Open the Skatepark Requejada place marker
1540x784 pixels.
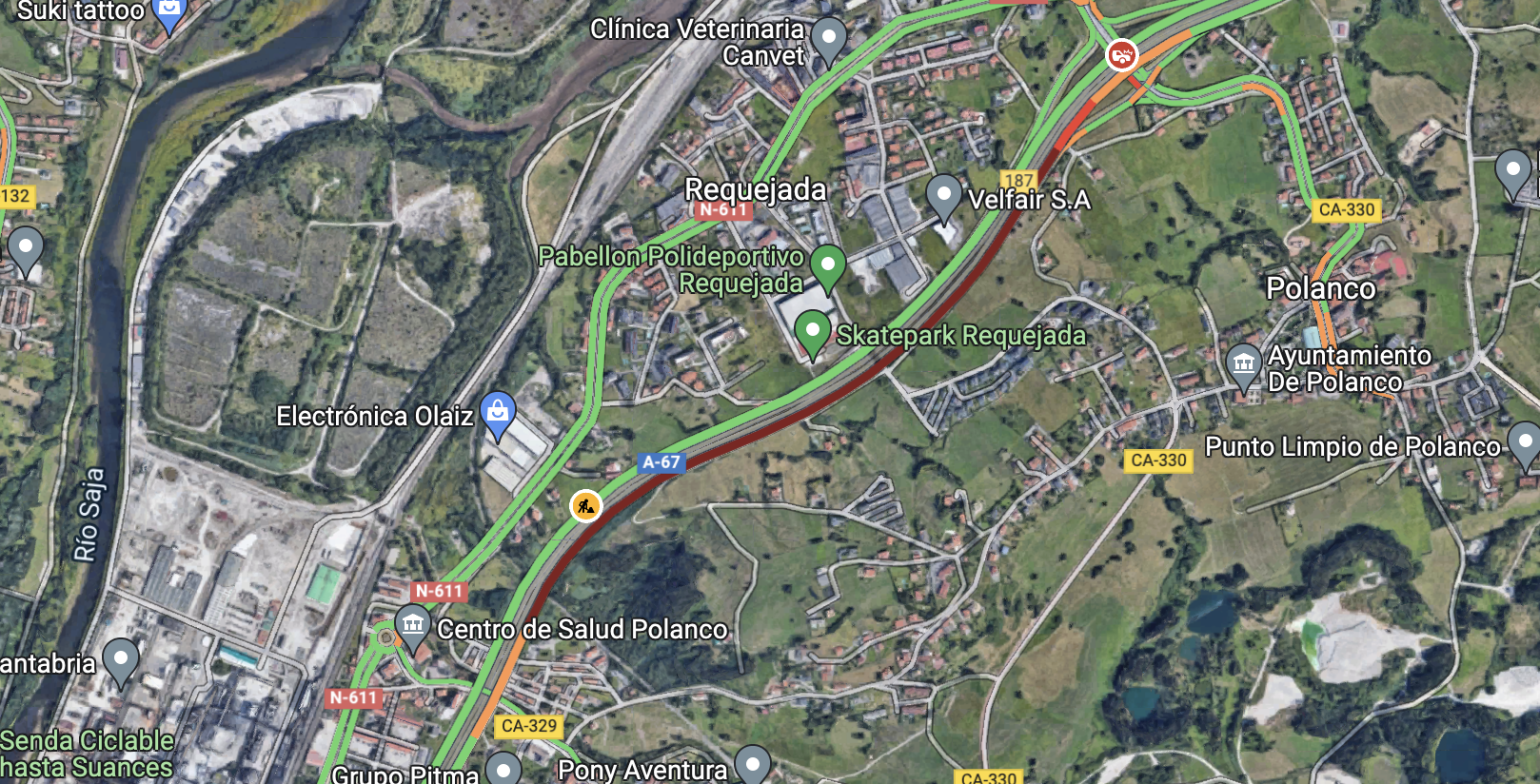(812, 332)
